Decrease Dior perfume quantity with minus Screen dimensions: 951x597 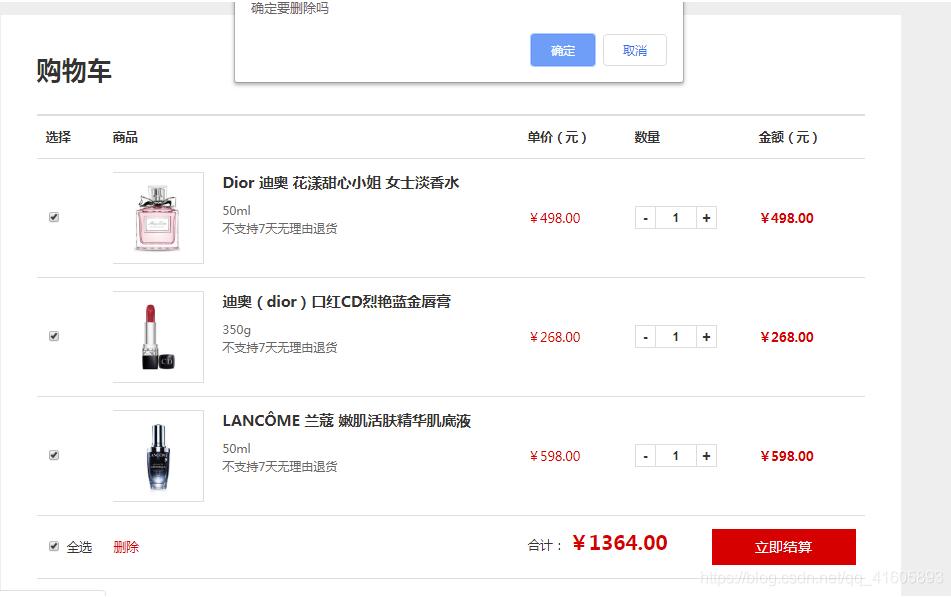645,218
